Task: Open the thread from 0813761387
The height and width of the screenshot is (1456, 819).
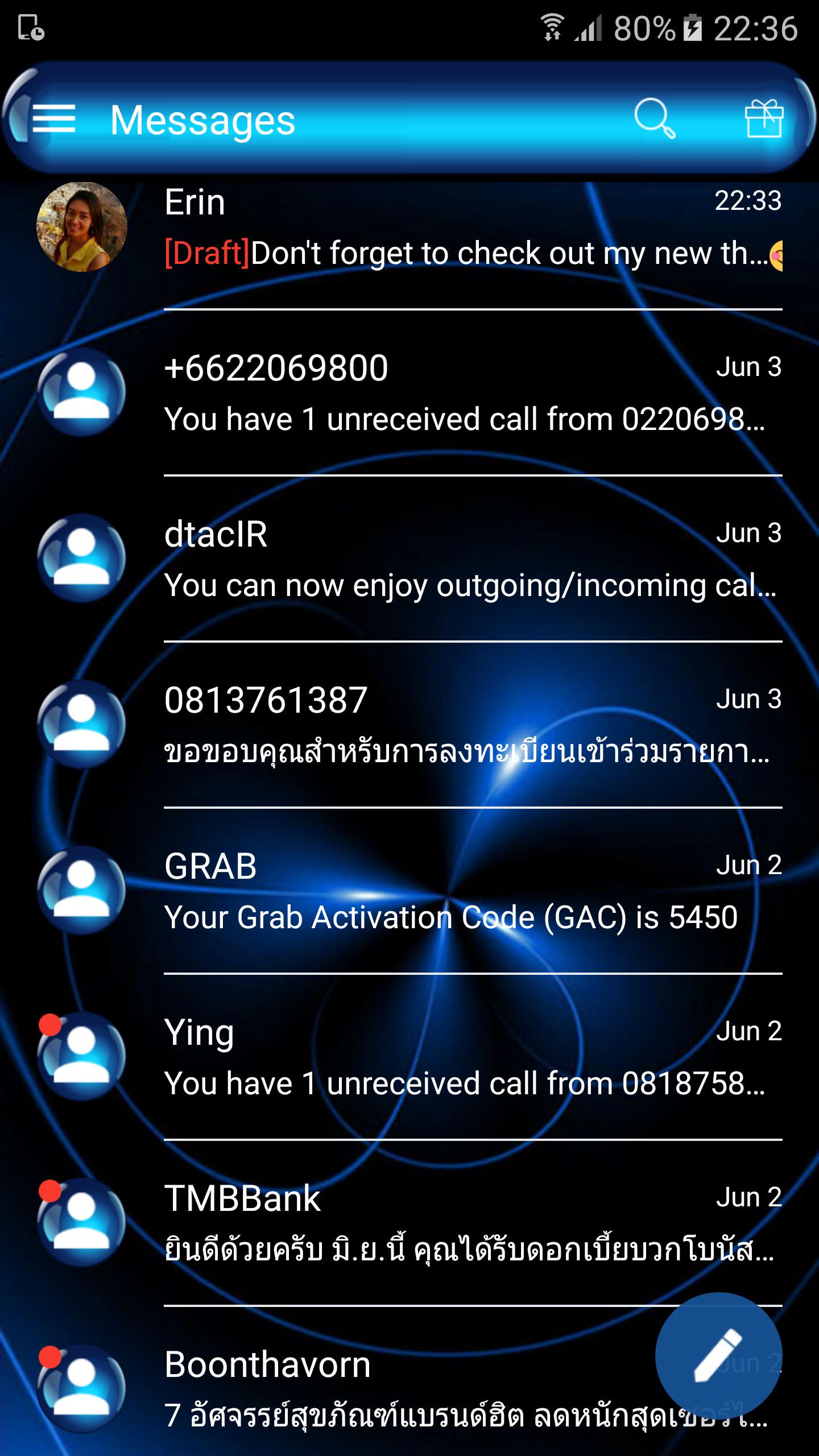Action: tap(398, 728)
